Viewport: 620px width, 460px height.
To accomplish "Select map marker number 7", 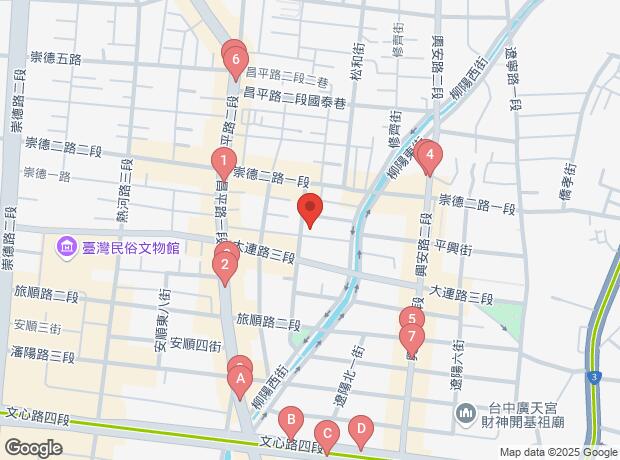I will coord(411,336).
